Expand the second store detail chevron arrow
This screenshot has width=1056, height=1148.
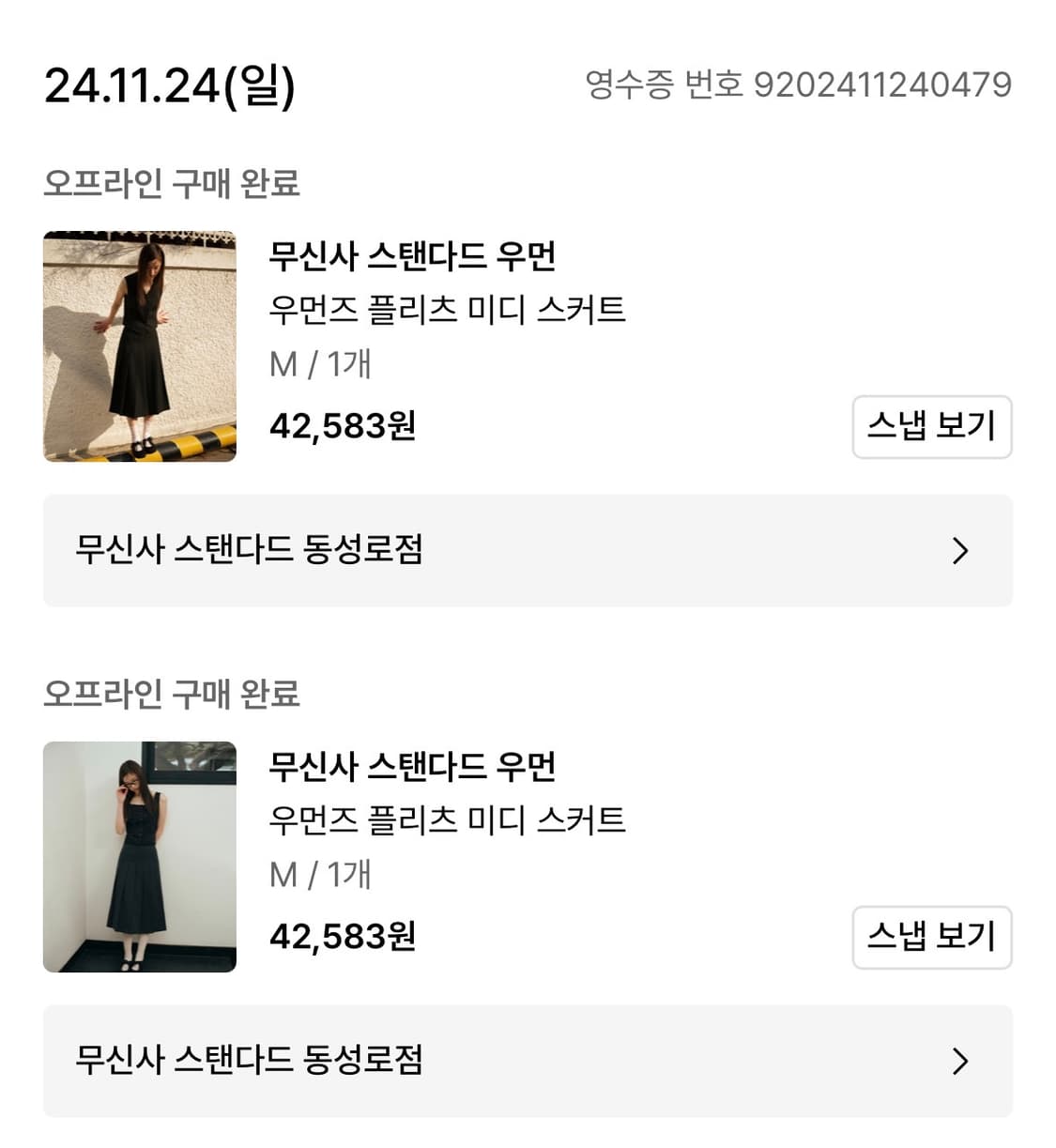959,1061
